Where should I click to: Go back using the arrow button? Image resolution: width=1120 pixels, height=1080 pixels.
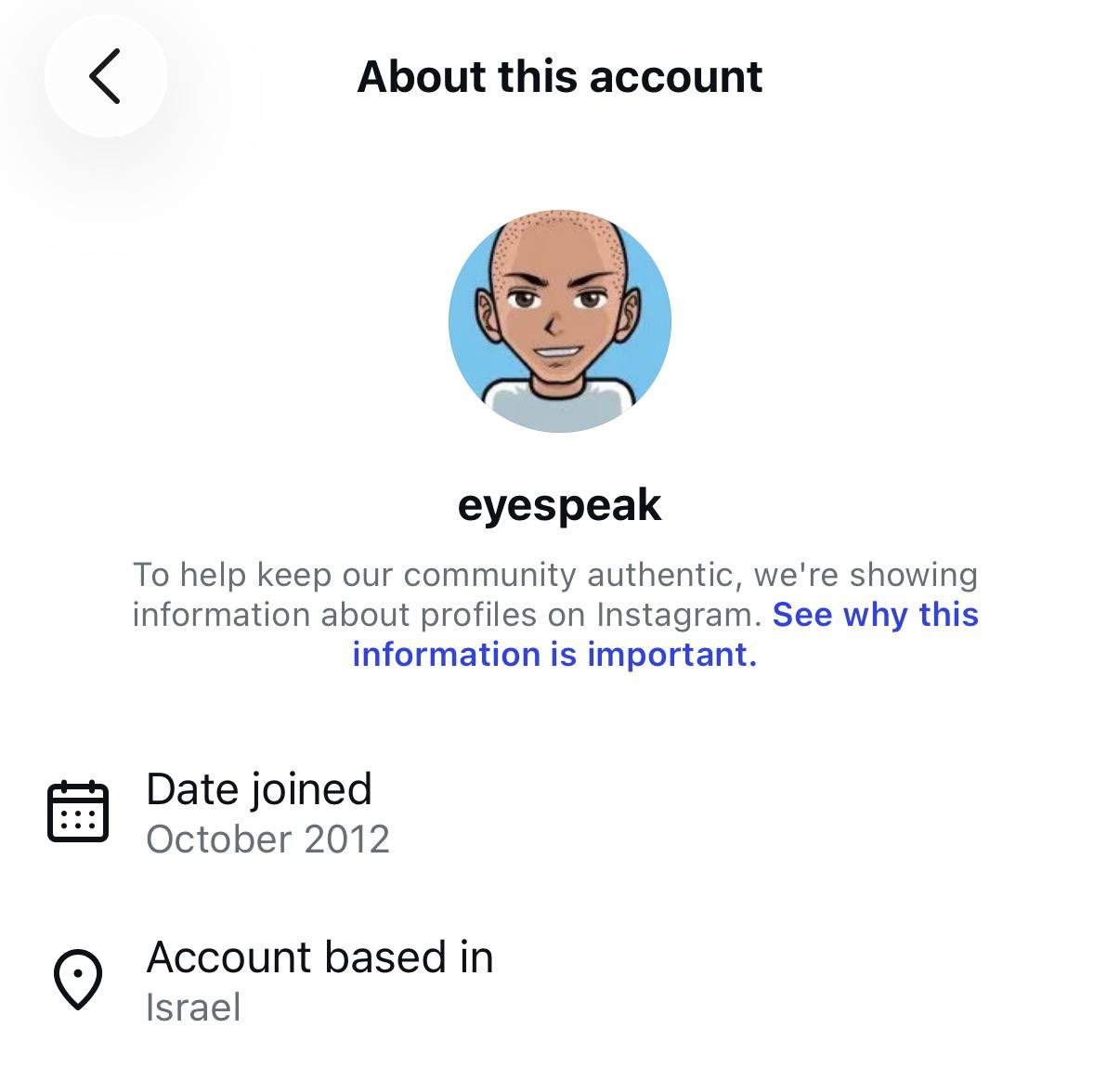tap(105, 76)
